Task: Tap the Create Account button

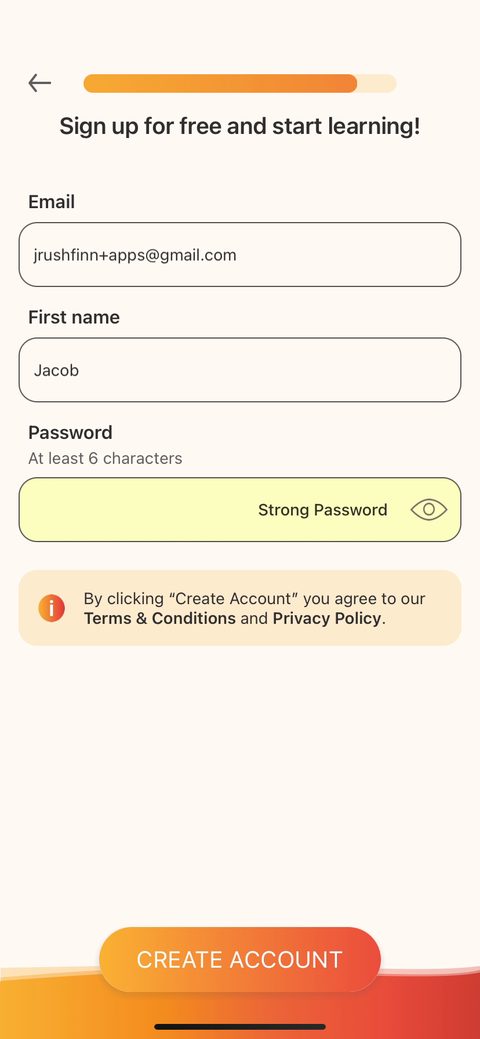Action: [239, 959]
